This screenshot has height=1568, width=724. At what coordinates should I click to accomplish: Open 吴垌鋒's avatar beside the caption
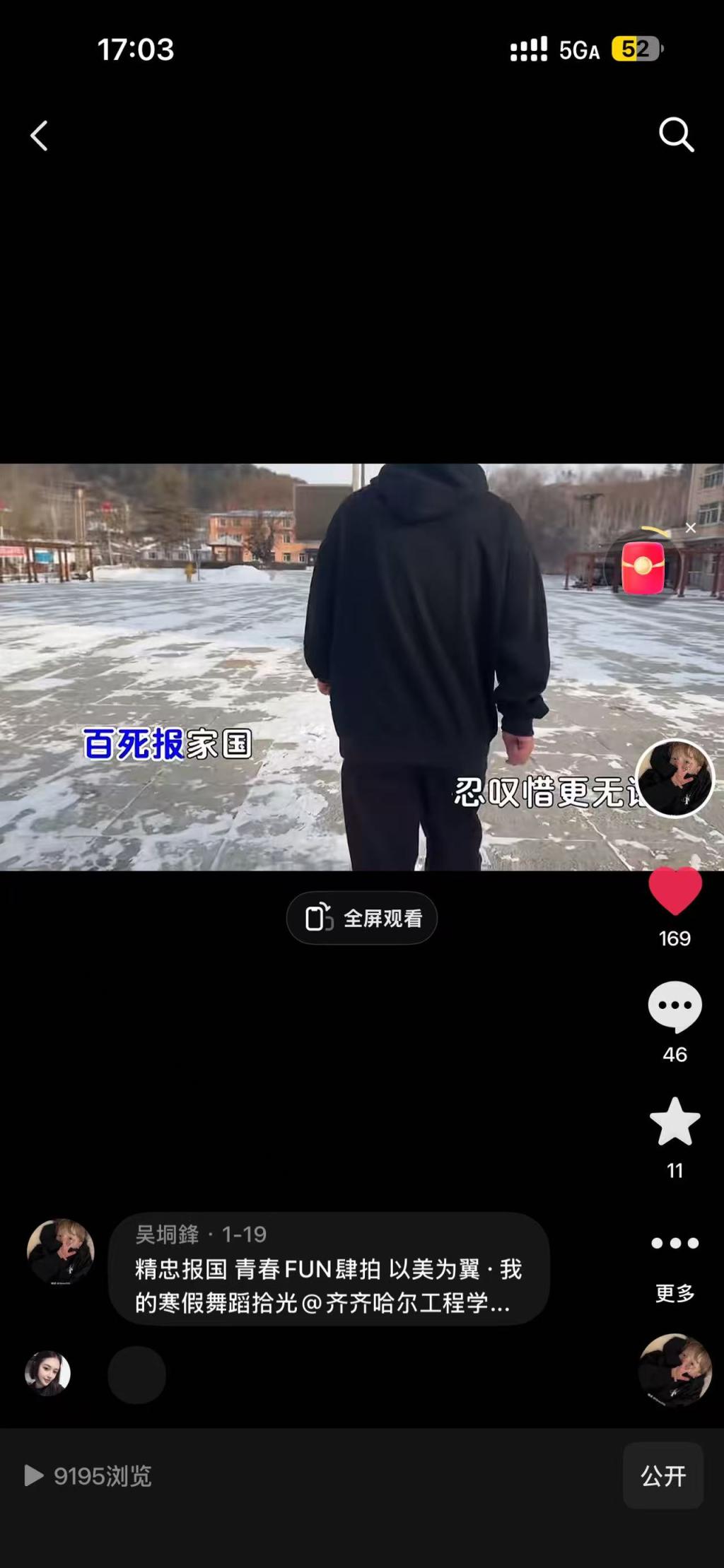[x=61, y=1251]
